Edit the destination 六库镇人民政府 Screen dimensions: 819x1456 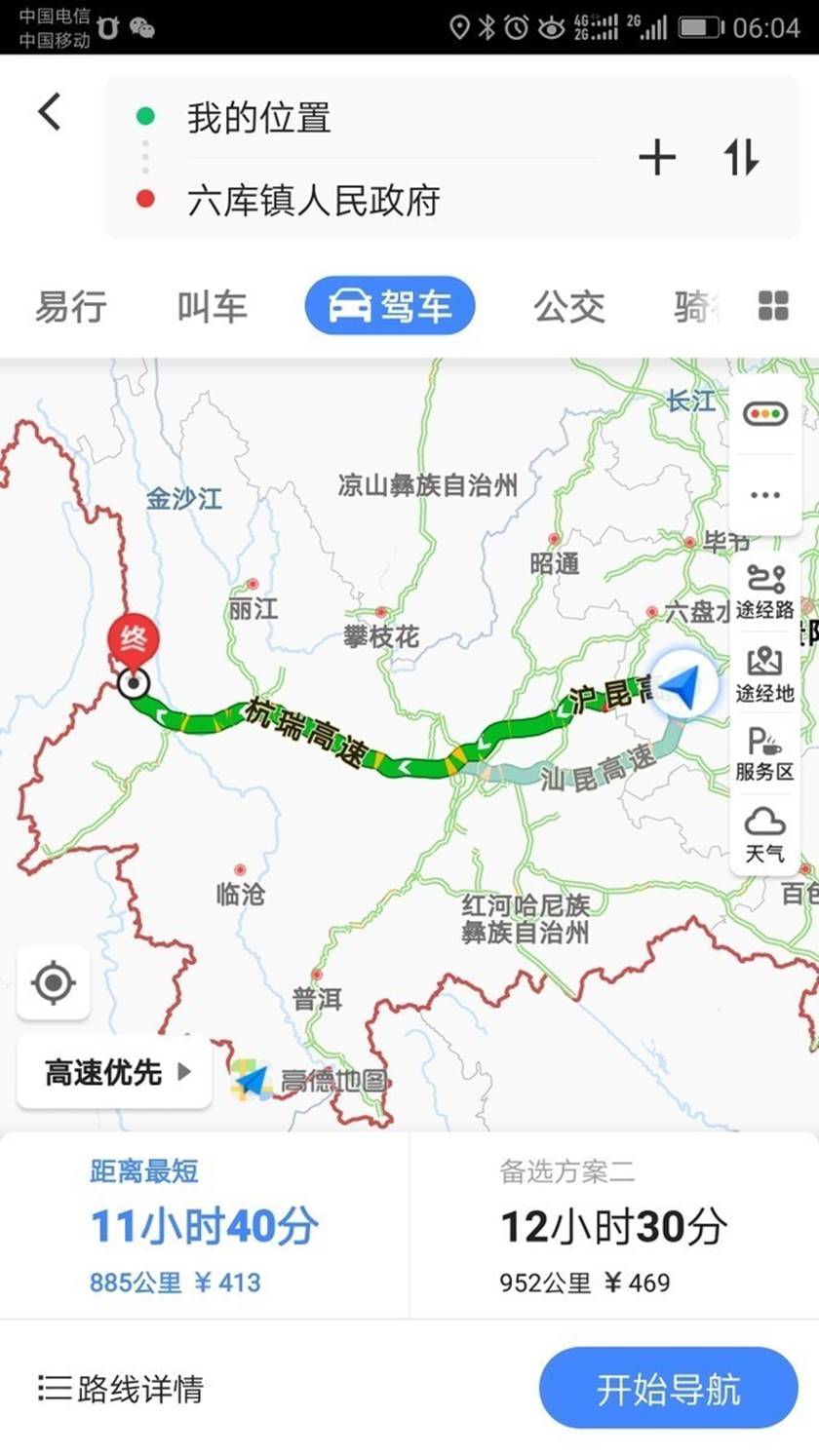[313, 201]
